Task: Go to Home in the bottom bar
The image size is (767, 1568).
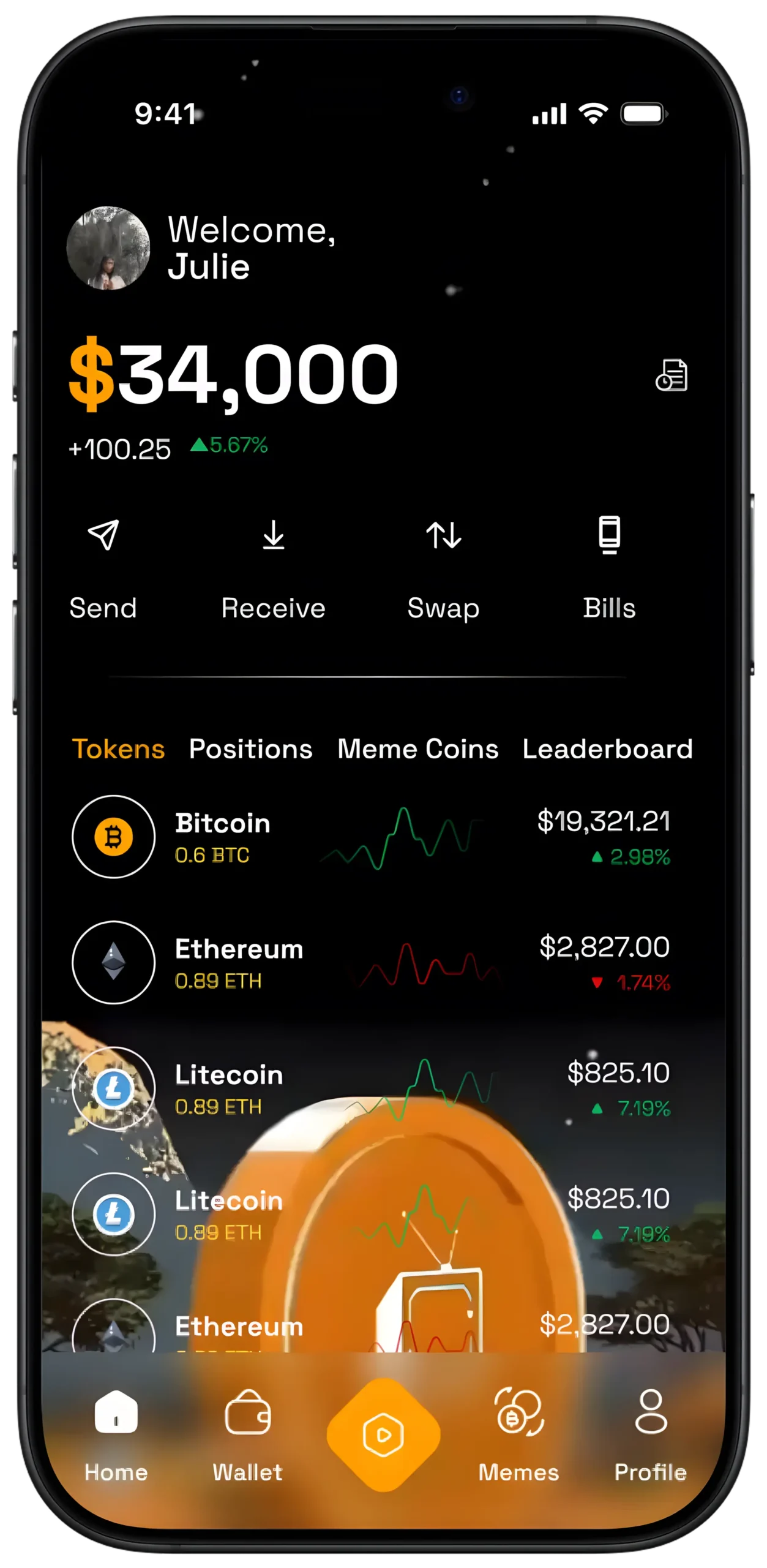Action: pos(116,1435)
